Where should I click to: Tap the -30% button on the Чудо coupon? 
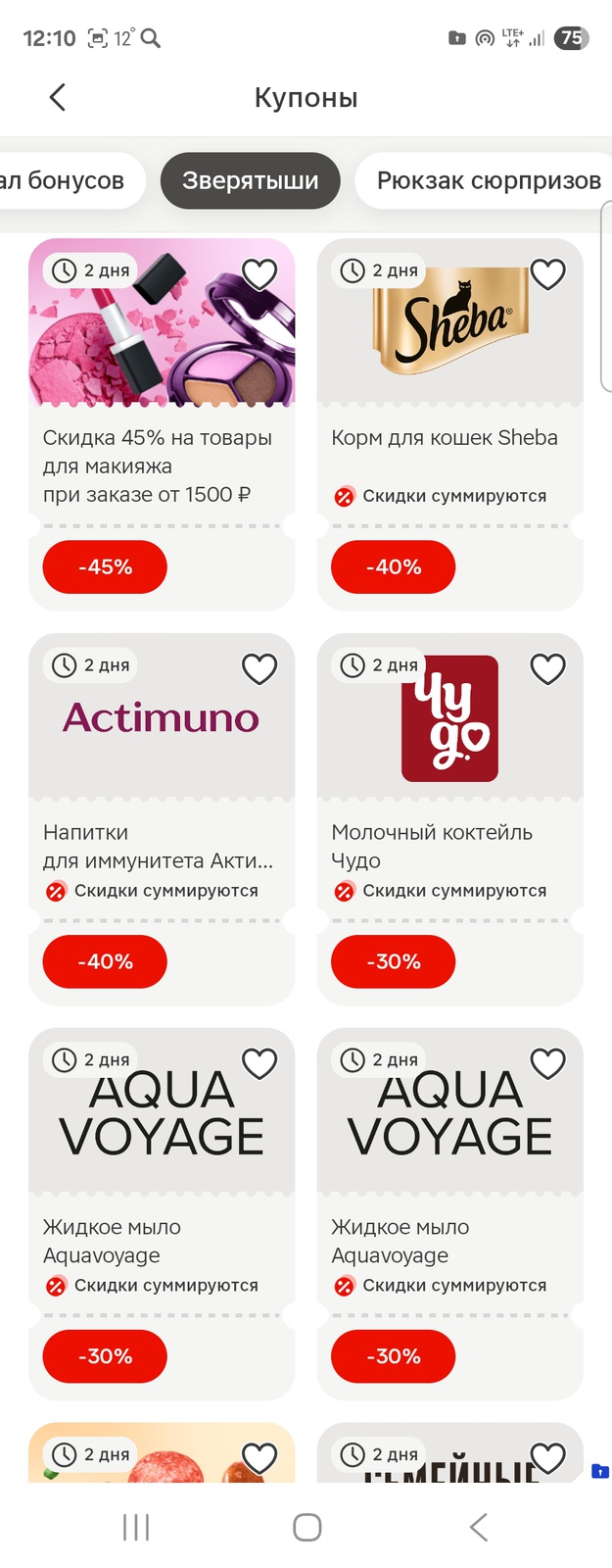[394, 961]
